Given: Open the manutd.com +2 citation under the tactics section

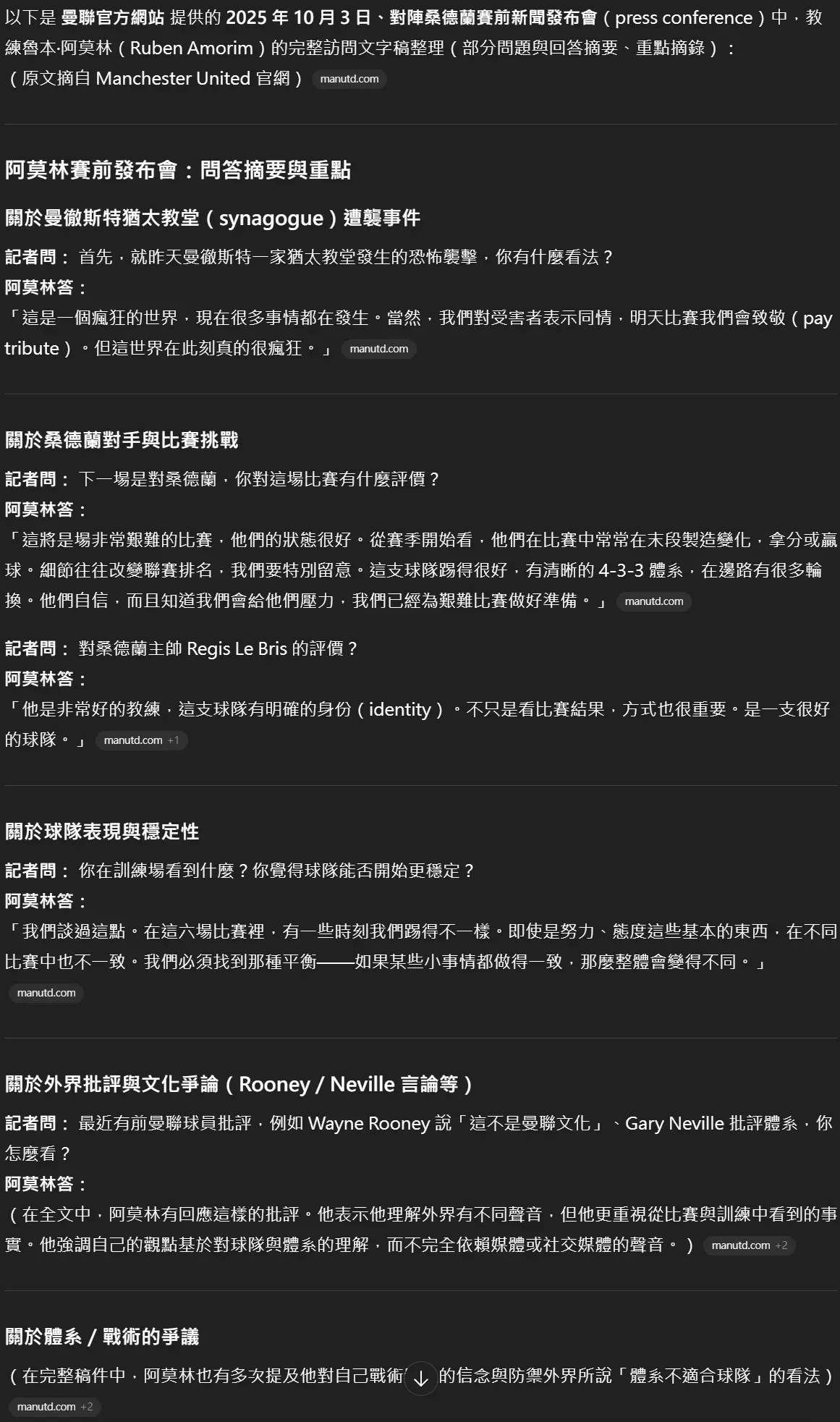Looking at the screenshot, I should (x=54, y=1407).
